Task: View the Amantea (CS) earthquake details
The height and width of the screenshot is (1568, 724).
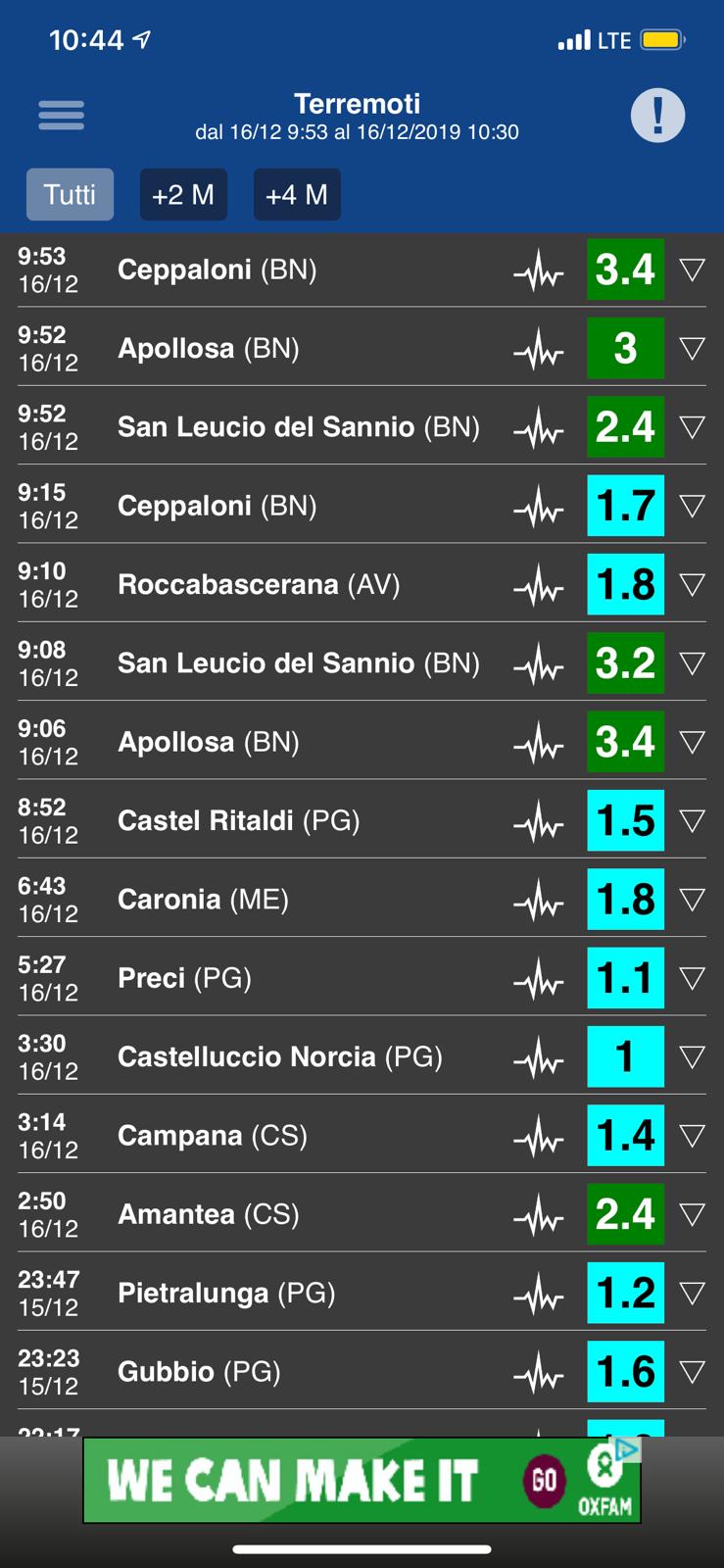Action: [208, 1214]
